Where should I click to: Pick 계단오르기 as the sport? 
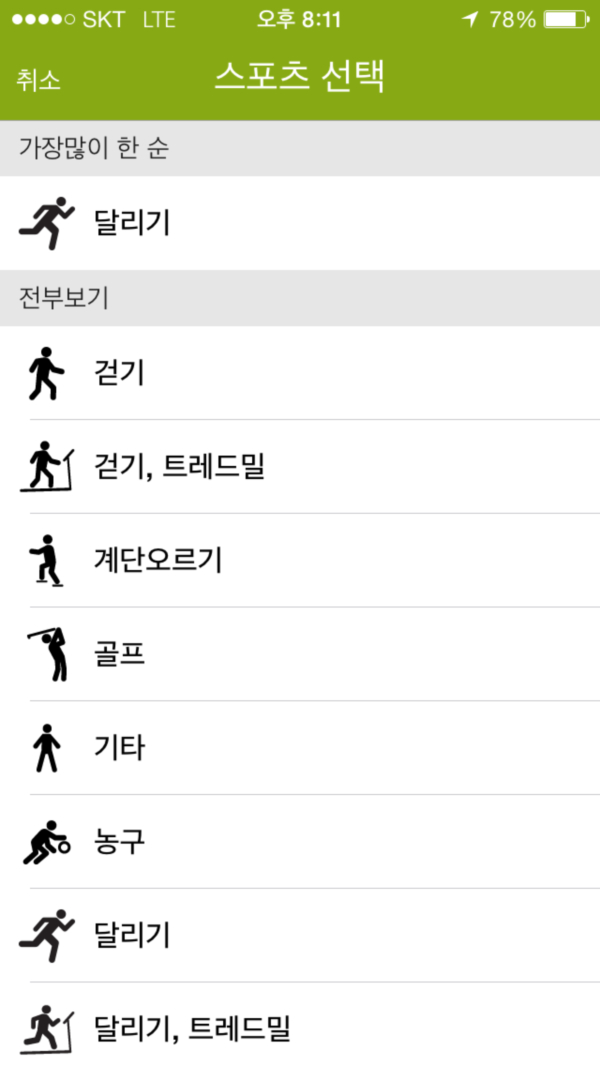click(x=300, y=560)
